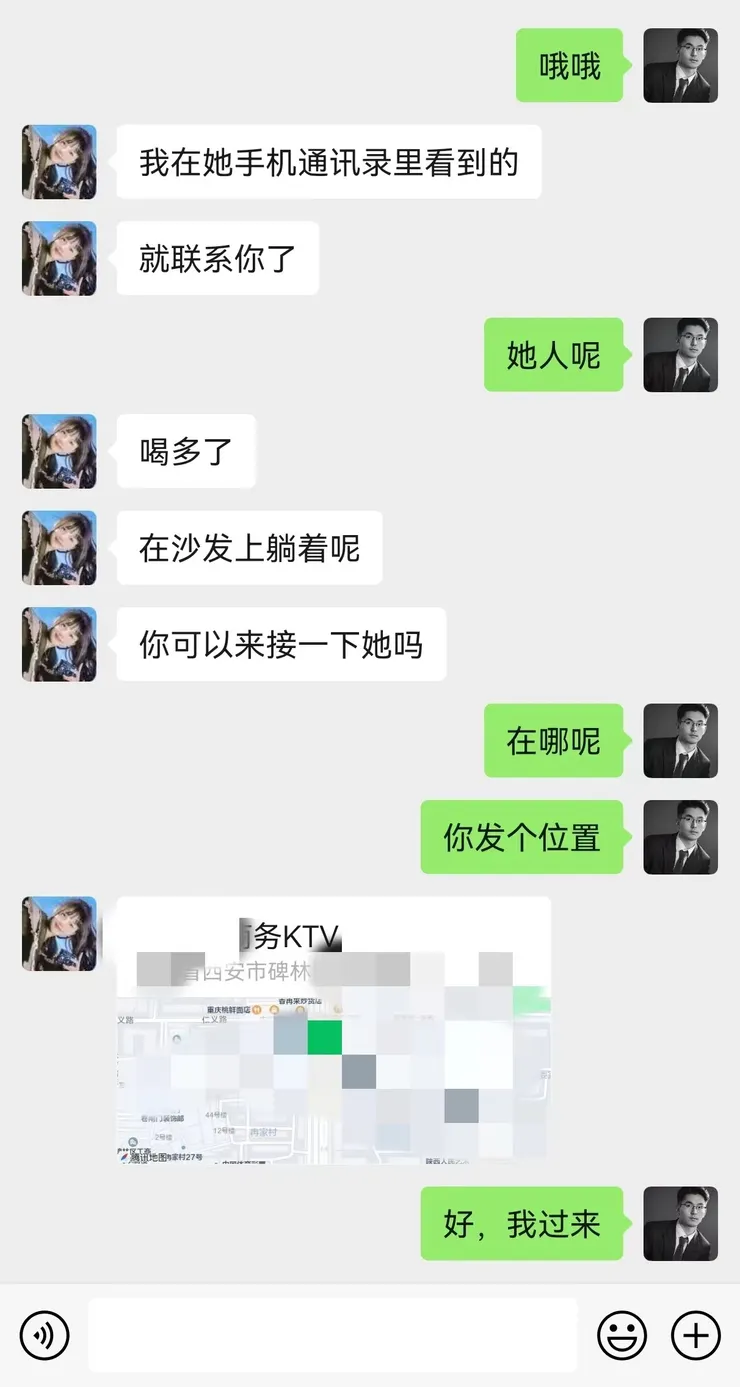
Task: Select the '我在她手机通讯录里看到的' message
Action: 327,161
